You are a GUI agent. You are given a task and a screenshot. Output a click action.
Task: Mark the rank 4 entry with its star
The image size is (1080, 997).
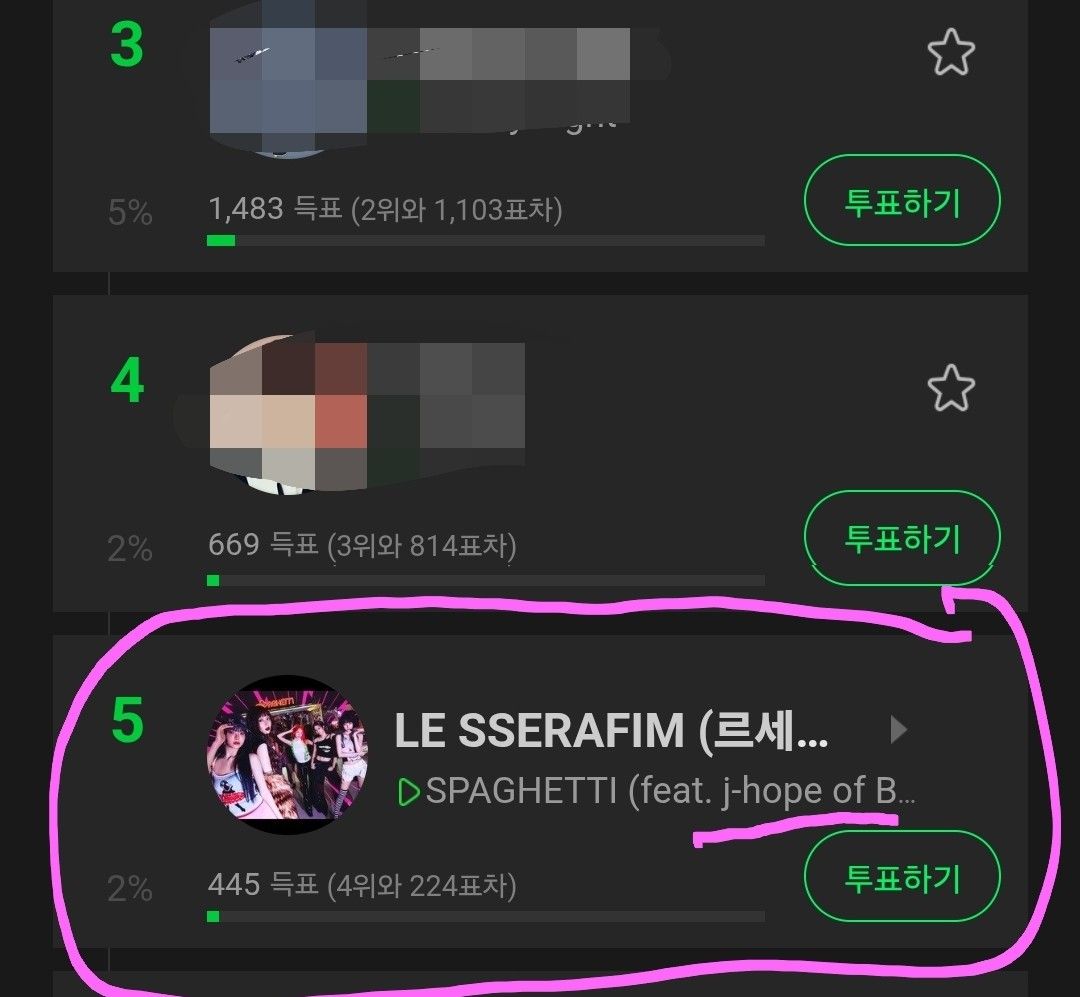950,387
